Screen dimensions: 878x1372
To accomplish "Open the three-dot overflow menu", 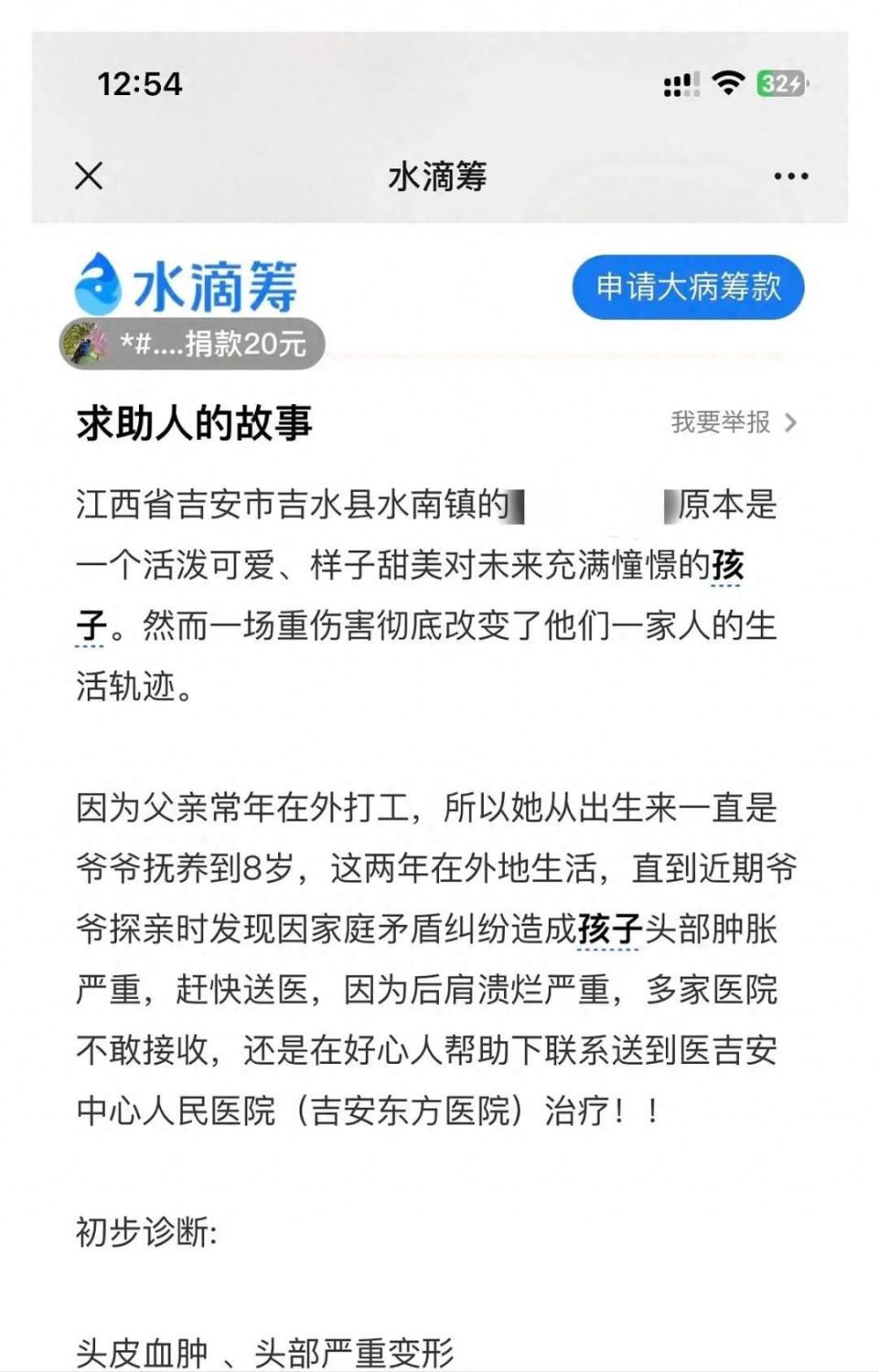I will tap(790, 176).
